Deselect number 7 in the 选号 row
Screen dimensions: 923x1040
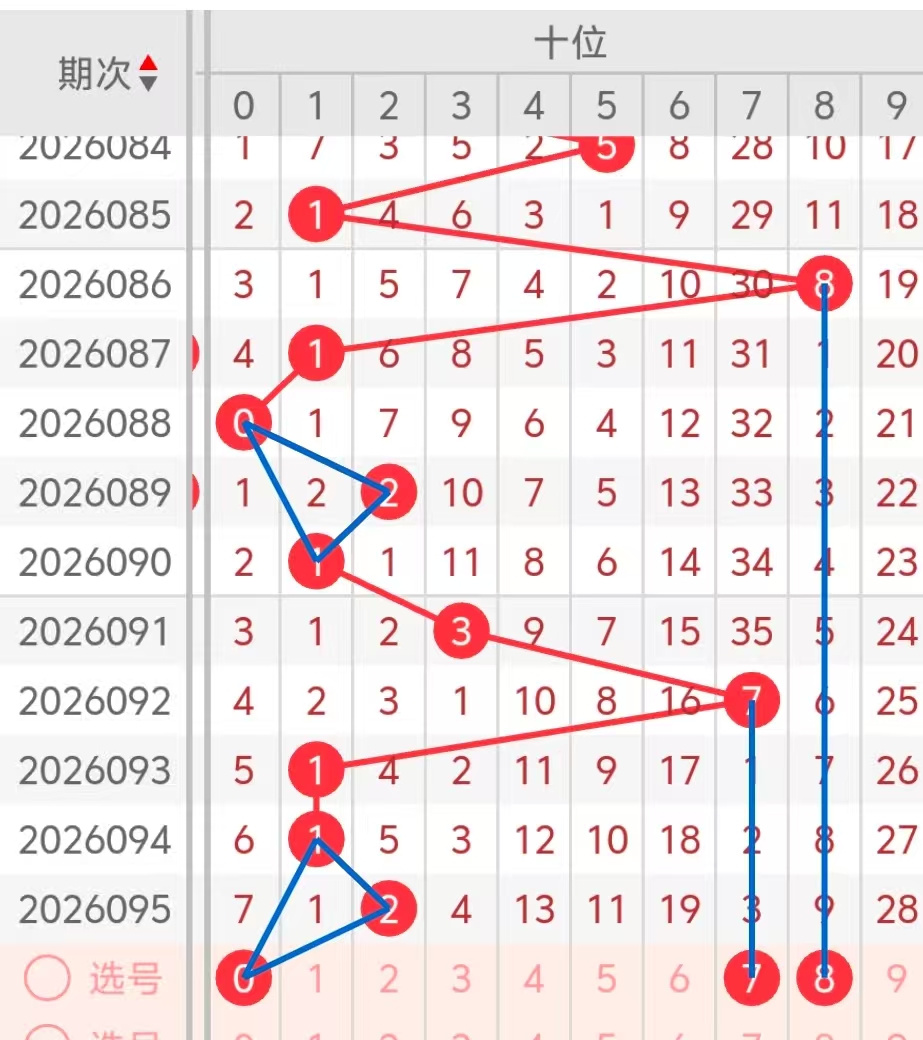[751, 978]
